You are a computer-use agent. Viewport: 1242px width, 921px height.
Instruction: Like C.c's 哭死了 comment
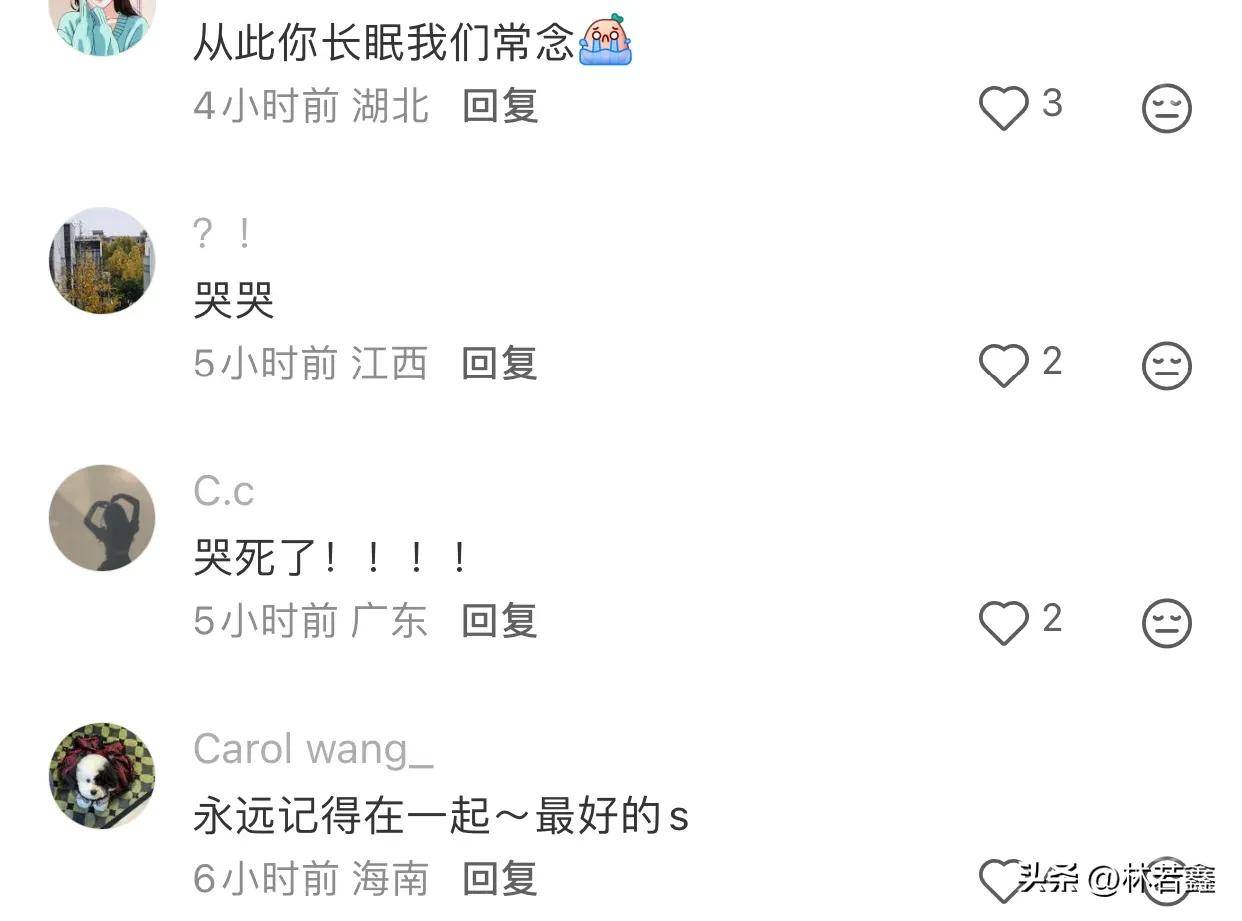(1003, 622)
